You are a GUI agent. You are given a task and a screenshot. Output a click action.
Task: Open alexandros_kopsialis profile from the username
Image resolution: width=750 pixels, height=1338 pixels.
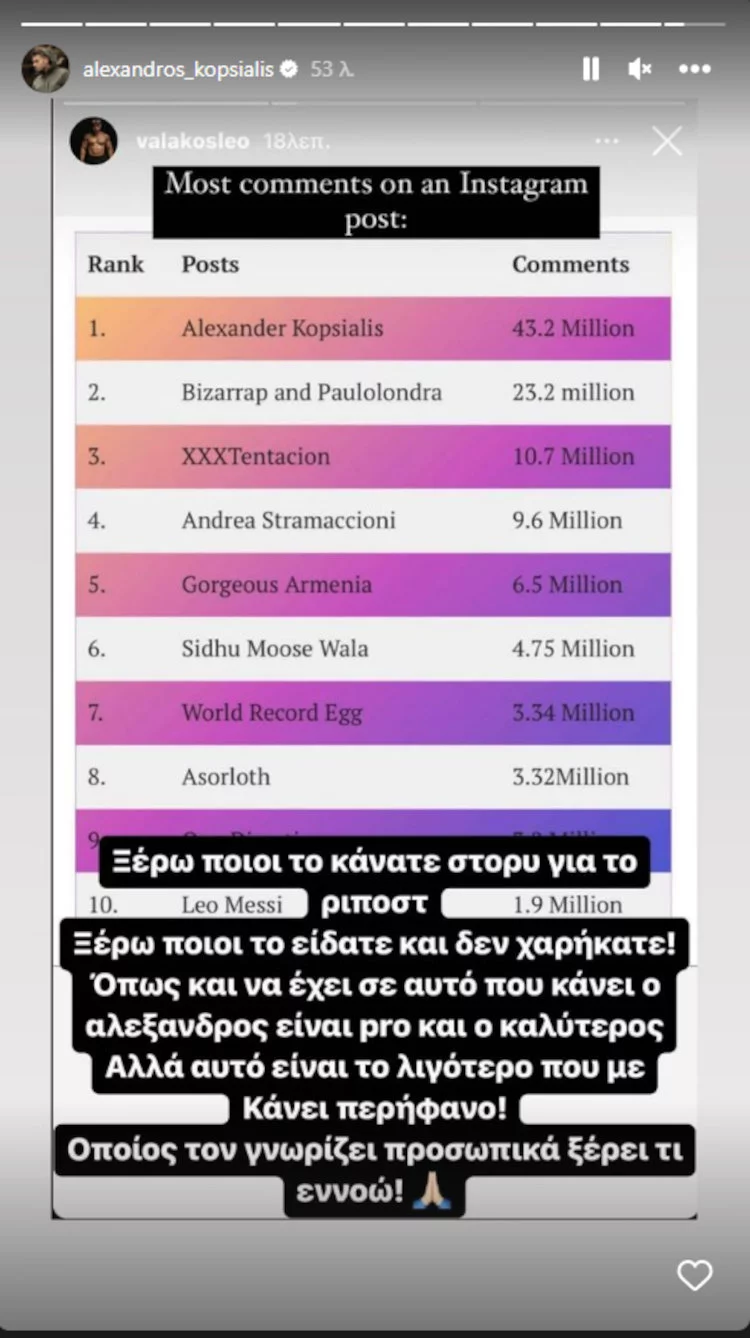tap(178, 69)
